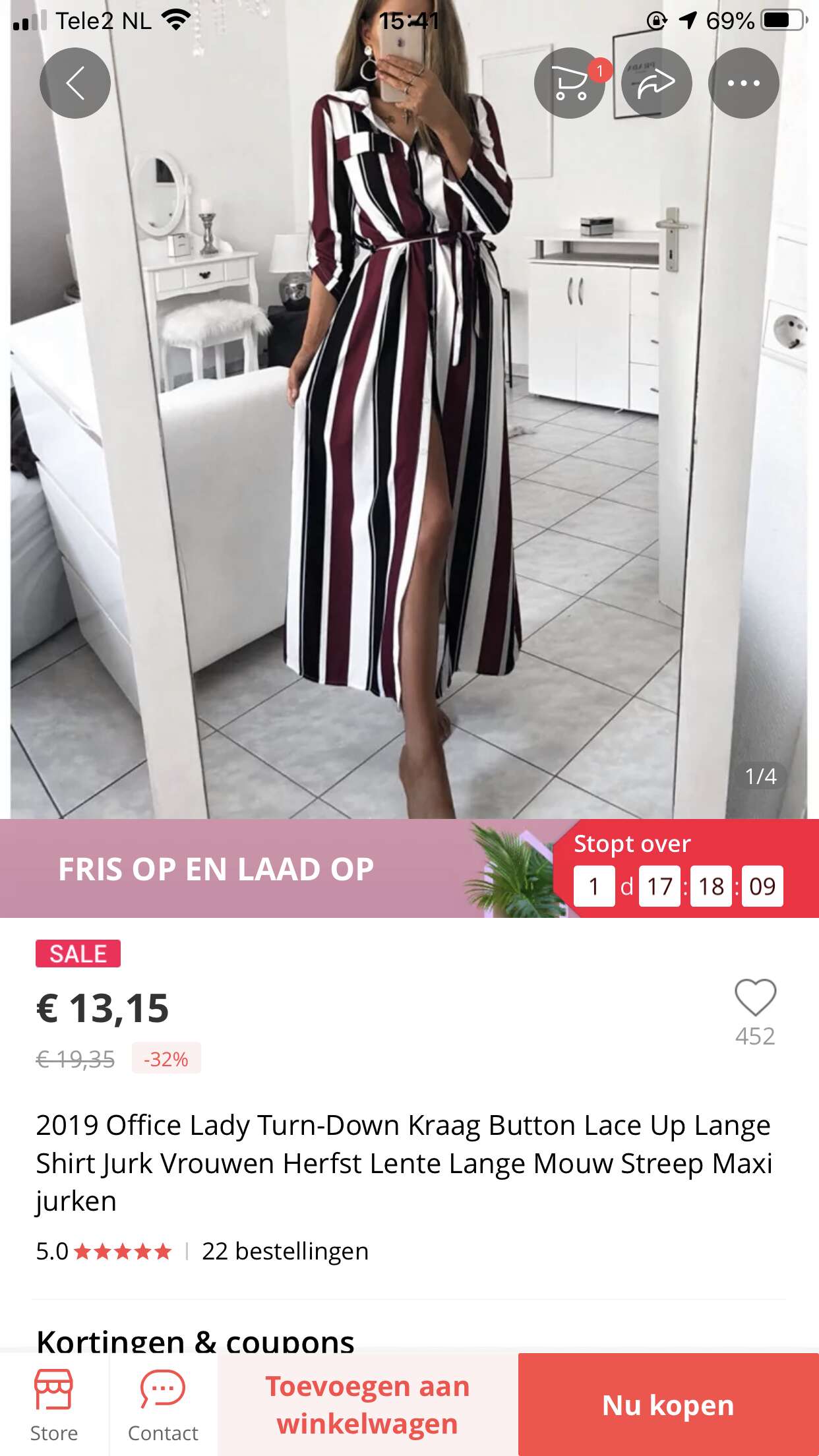The image size is (819, 1456).
Task: Tap Toevoegen aan winkelwagen
Action: click(368, 1405)
